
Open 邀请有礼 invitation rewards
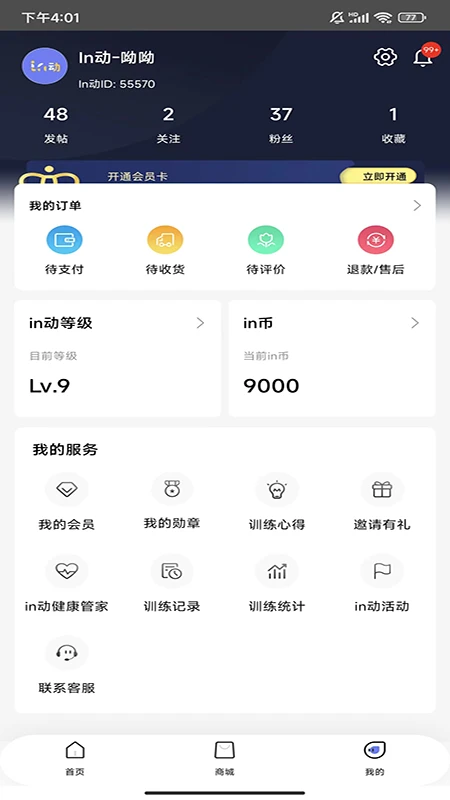point(382,502)
